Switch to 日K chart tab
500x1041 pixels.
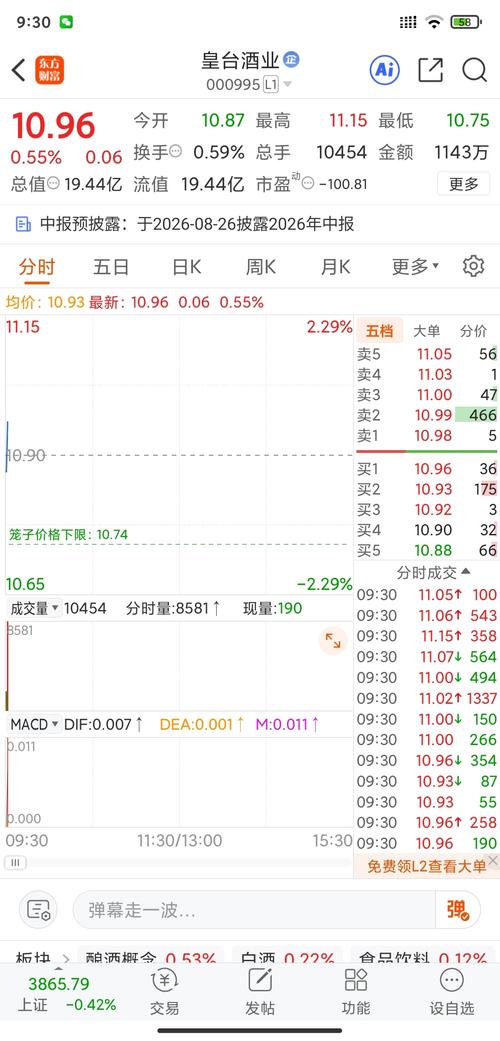pos(186,268)
